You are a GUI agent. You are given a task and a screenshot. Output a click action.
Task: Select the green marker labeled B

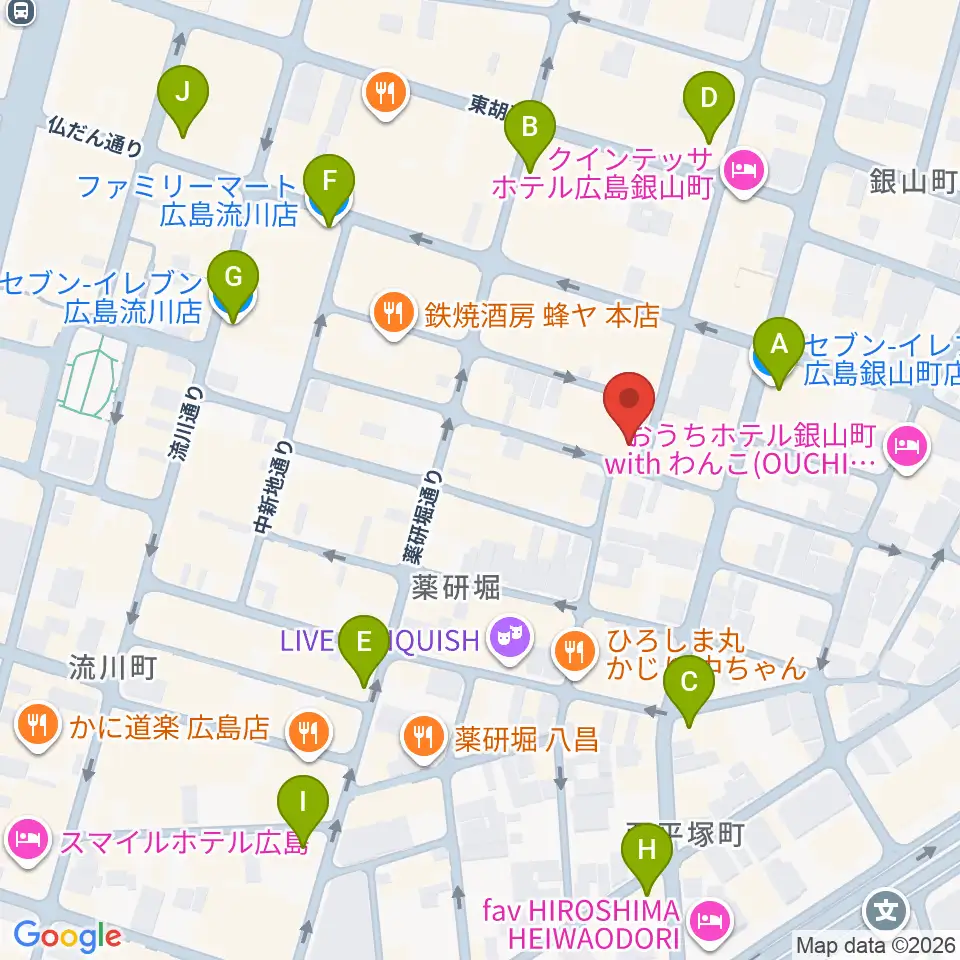tap(530, 131)
